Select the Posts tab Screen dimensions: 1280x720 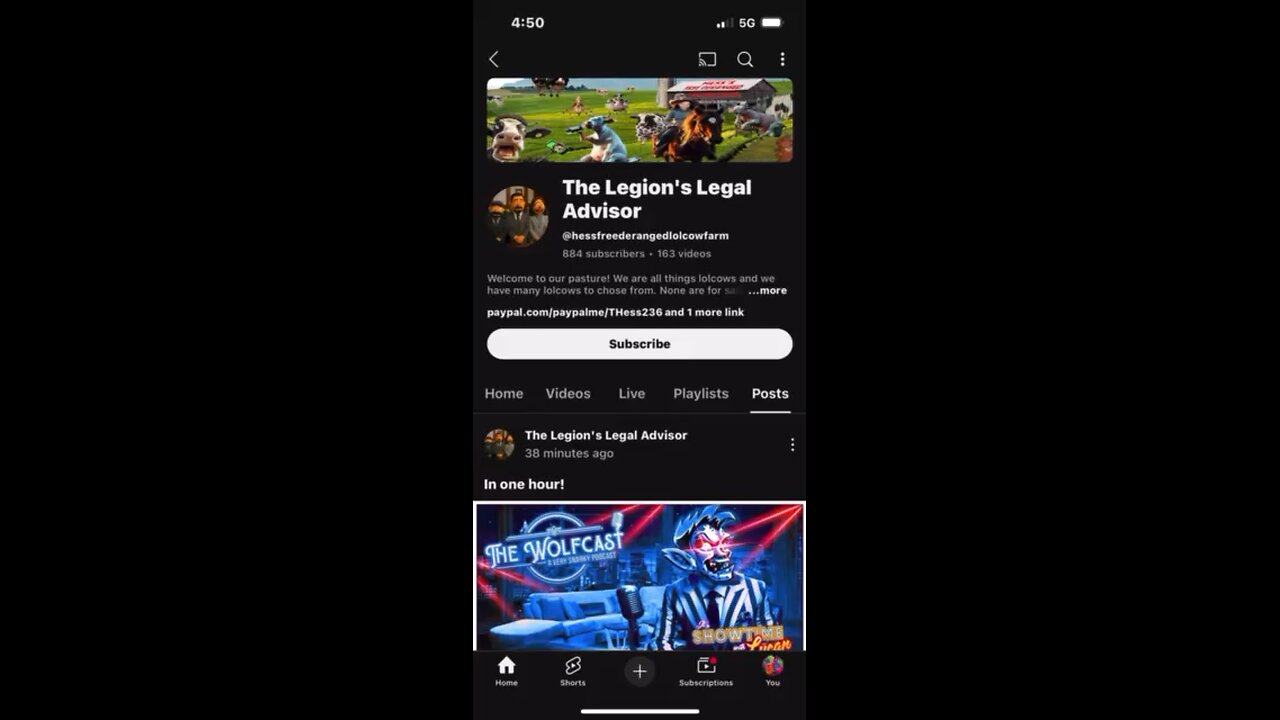770,394
